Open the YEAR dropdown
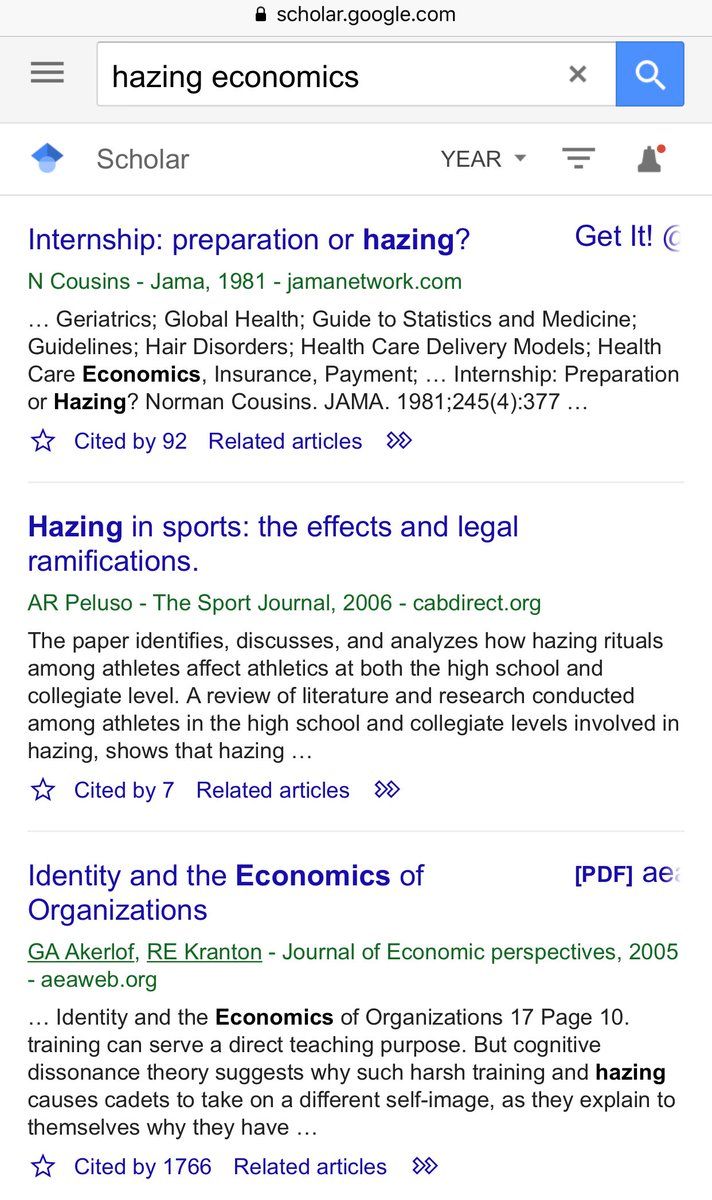Image resolution: width=712 pixels, height=1200 pixels. click(x=483, y=159)
